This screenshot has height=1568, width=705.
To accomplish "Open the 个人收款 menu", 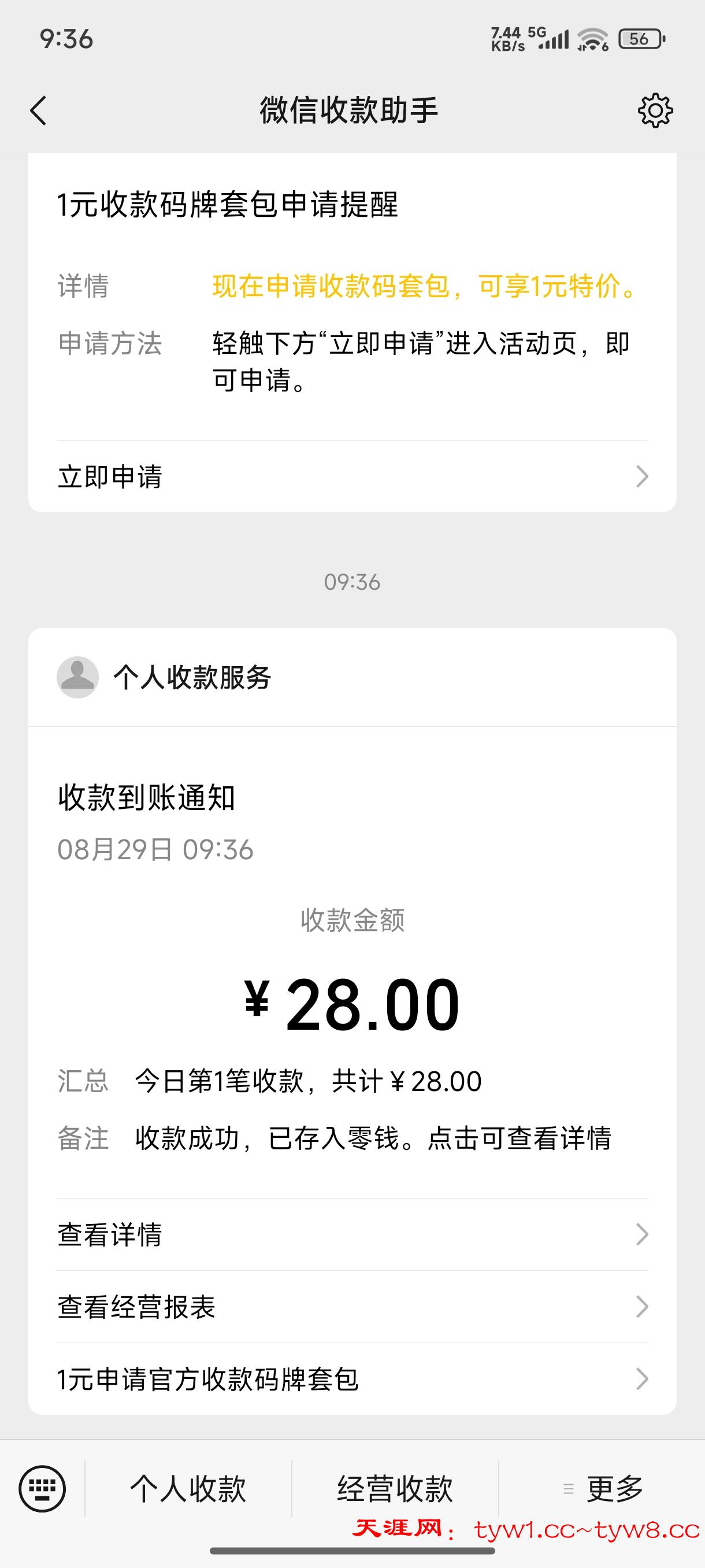I will pyautogui.click(x=188, y=1489).
